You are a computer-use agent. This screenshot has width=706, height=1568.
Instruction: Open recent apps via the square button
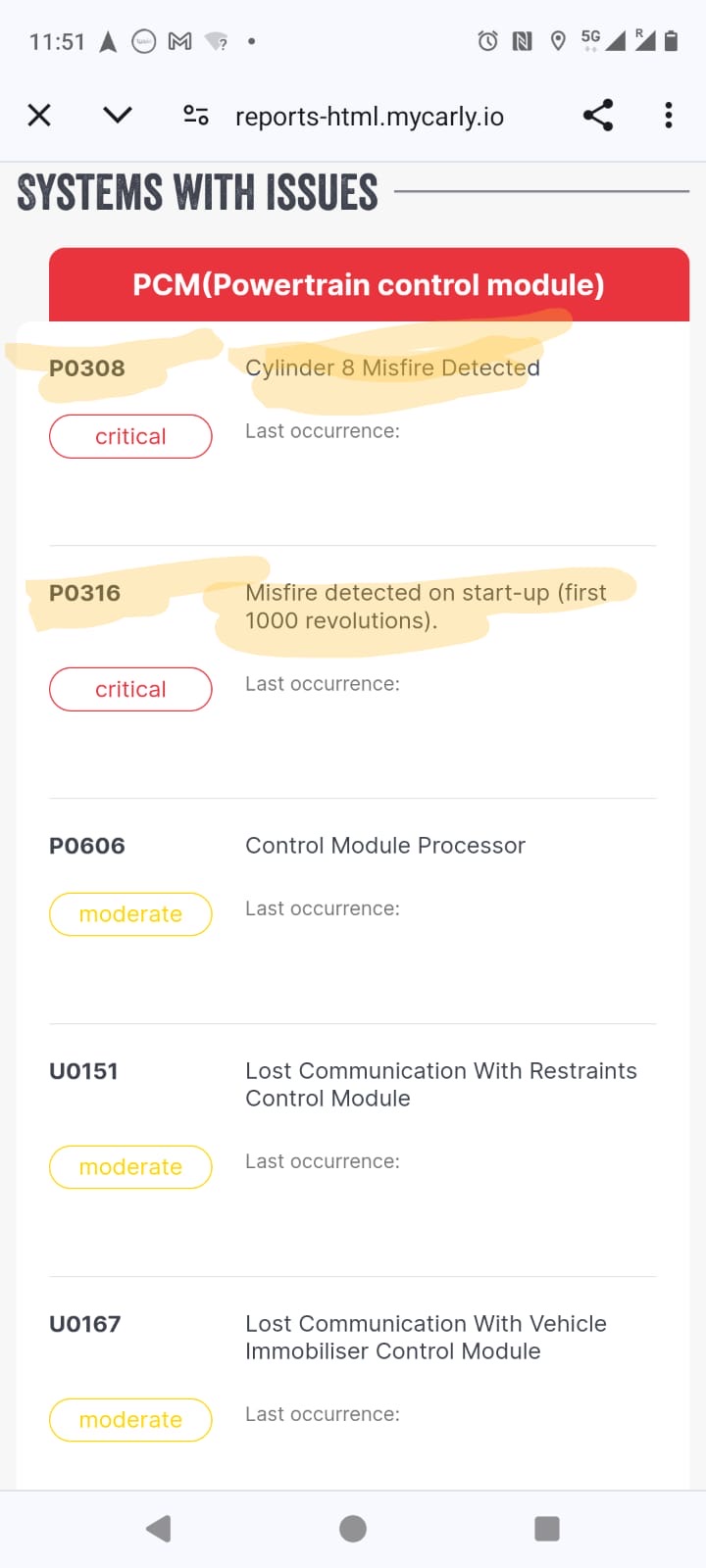[547, 1529]
